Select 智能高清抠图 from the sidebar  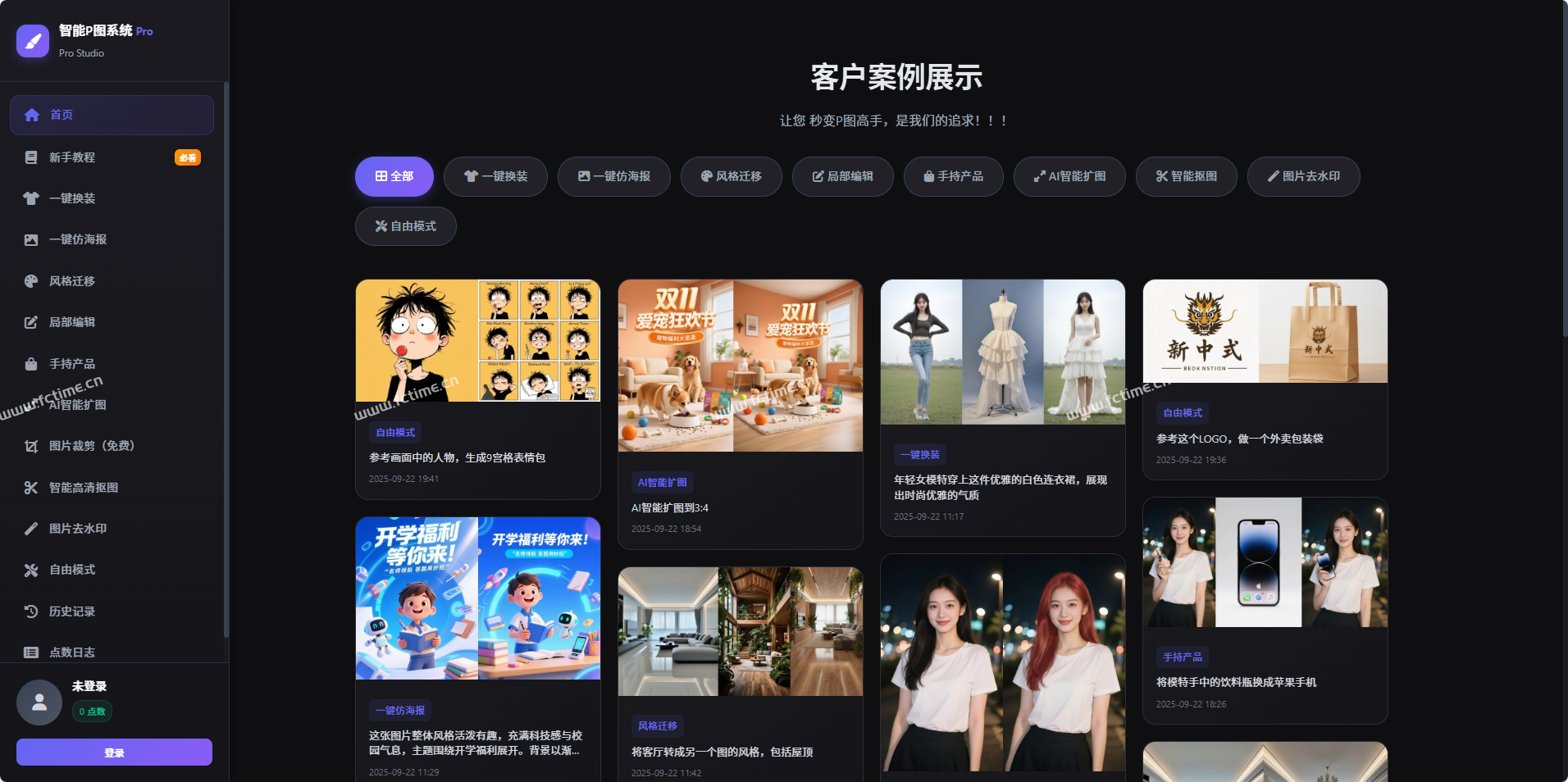point(83,488)
